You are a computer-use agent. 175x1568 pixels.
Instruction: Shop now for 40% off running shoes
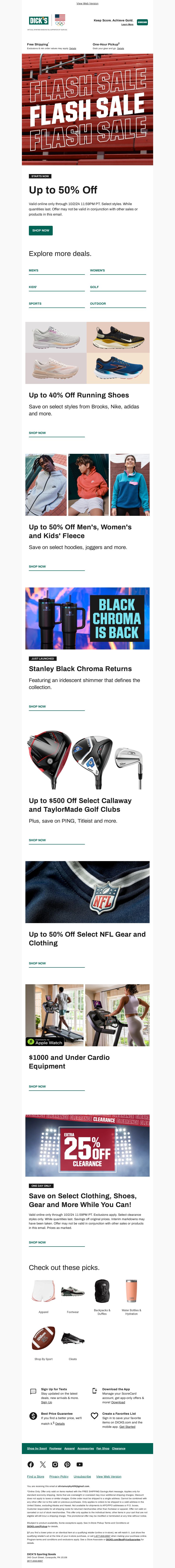[37, 433]
